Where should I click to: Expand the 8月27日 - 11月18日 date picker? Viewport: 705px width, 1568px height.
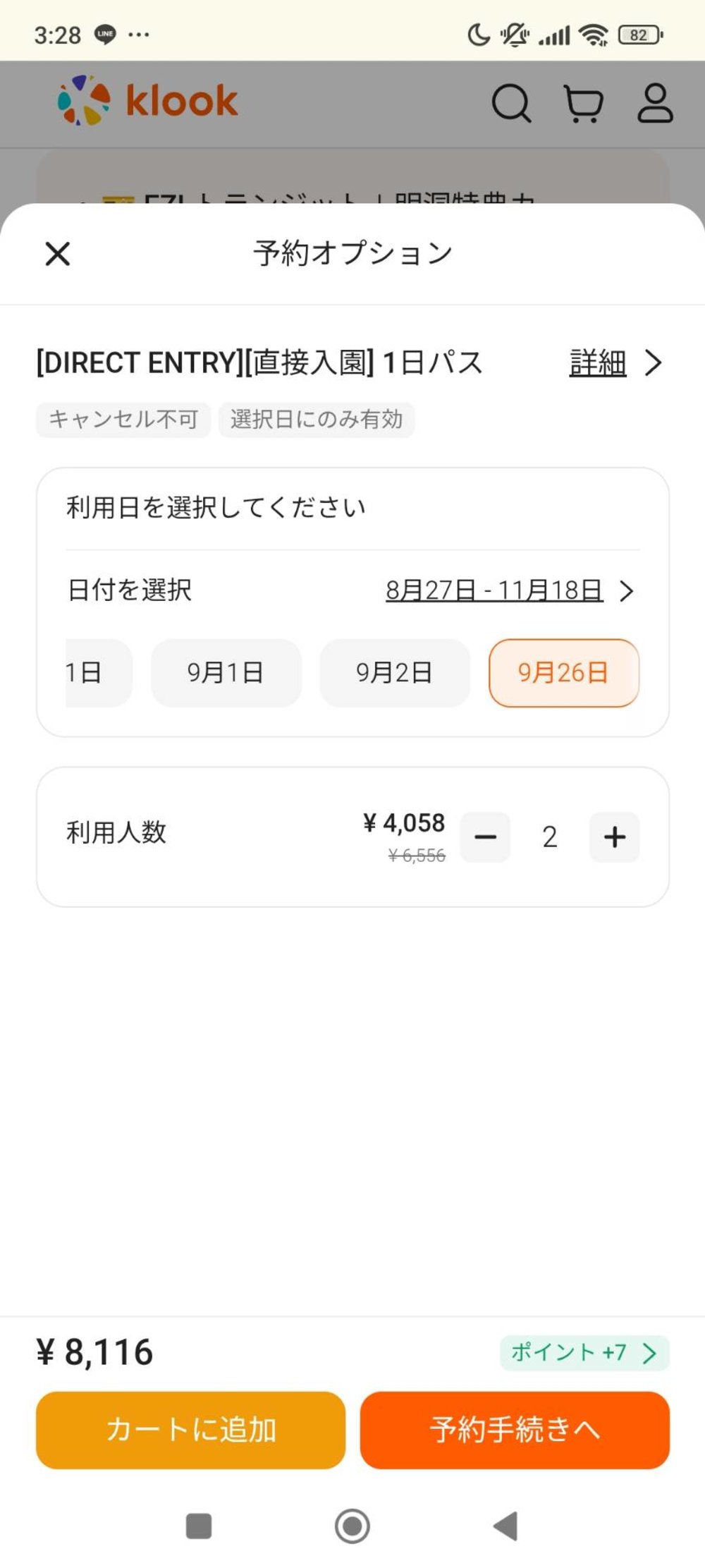point(496,591)
